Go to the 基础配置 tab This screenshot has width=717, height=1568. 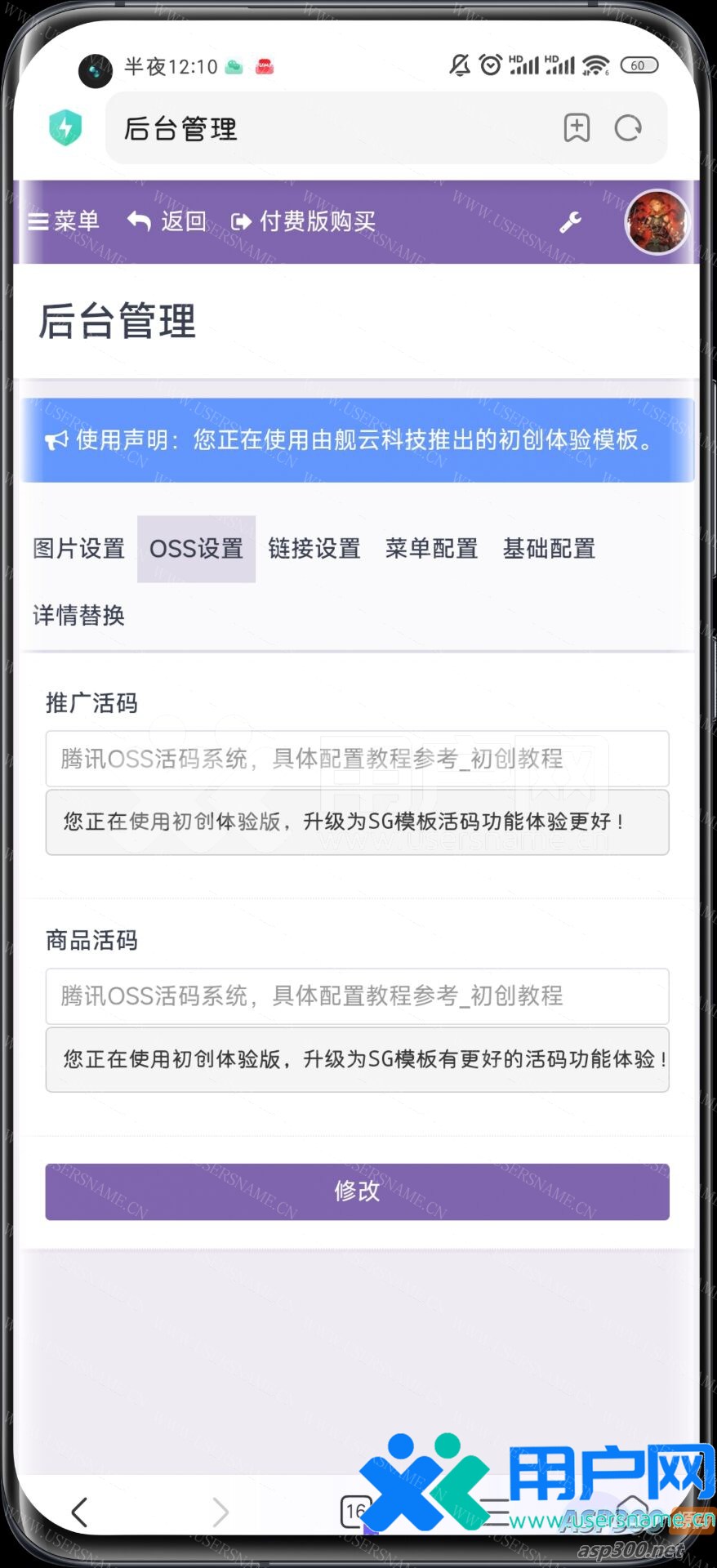click(x=550, y=549)
